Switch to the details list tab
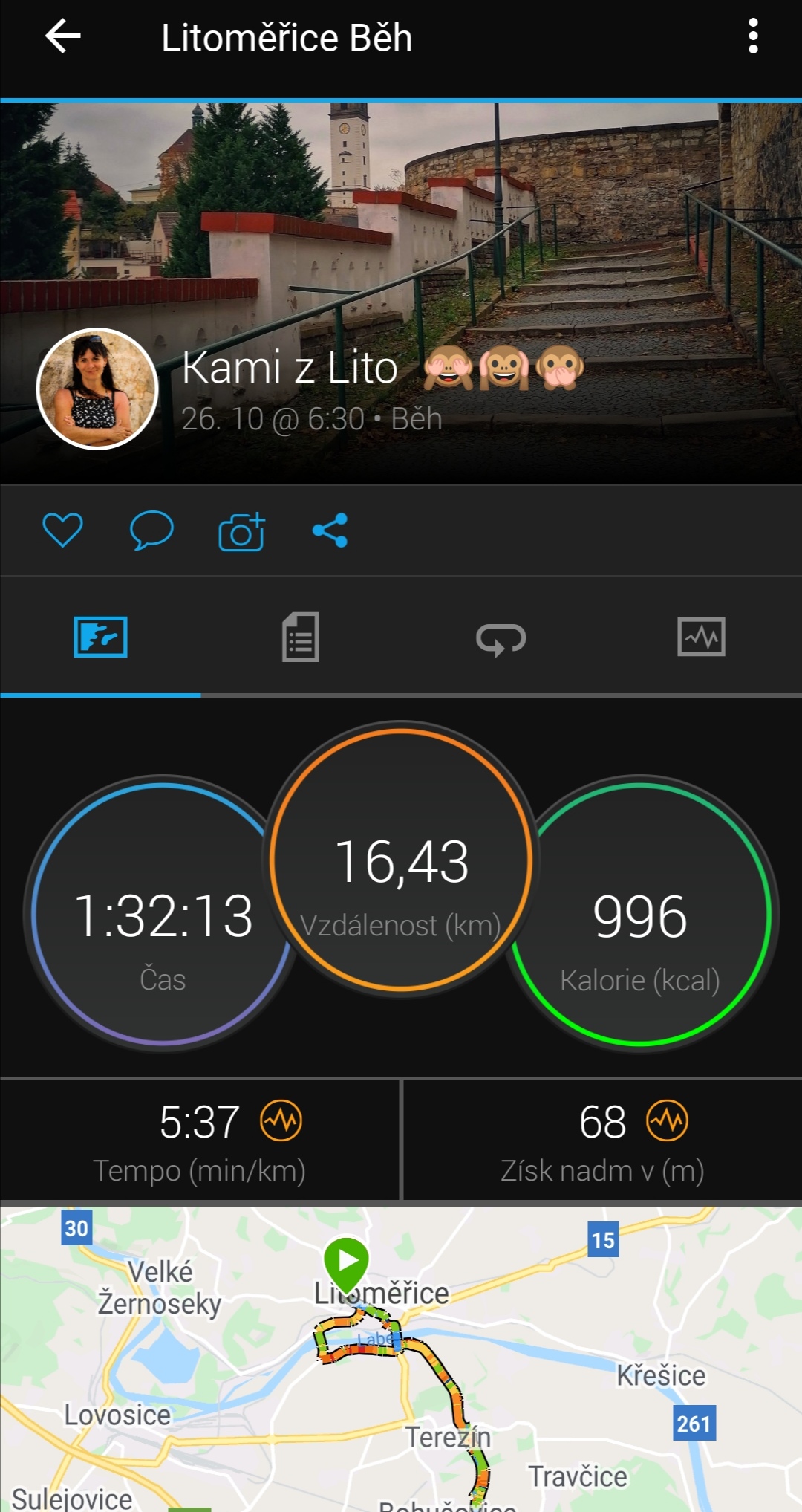The width and height of the screenshot is (802, 1512). [301, 637]
